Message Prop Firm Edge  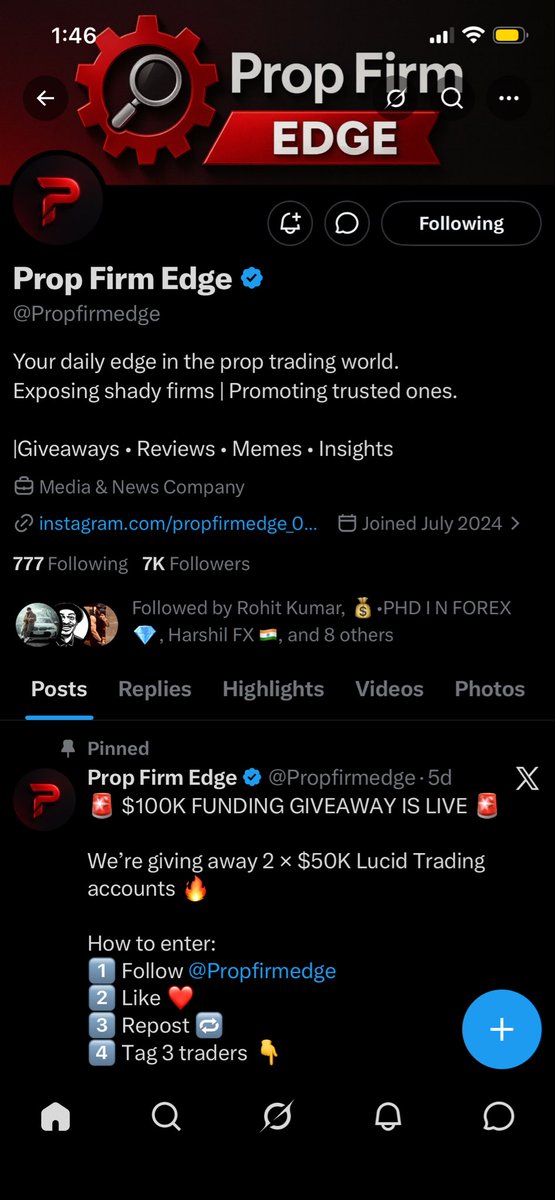(x=347, y=223)
